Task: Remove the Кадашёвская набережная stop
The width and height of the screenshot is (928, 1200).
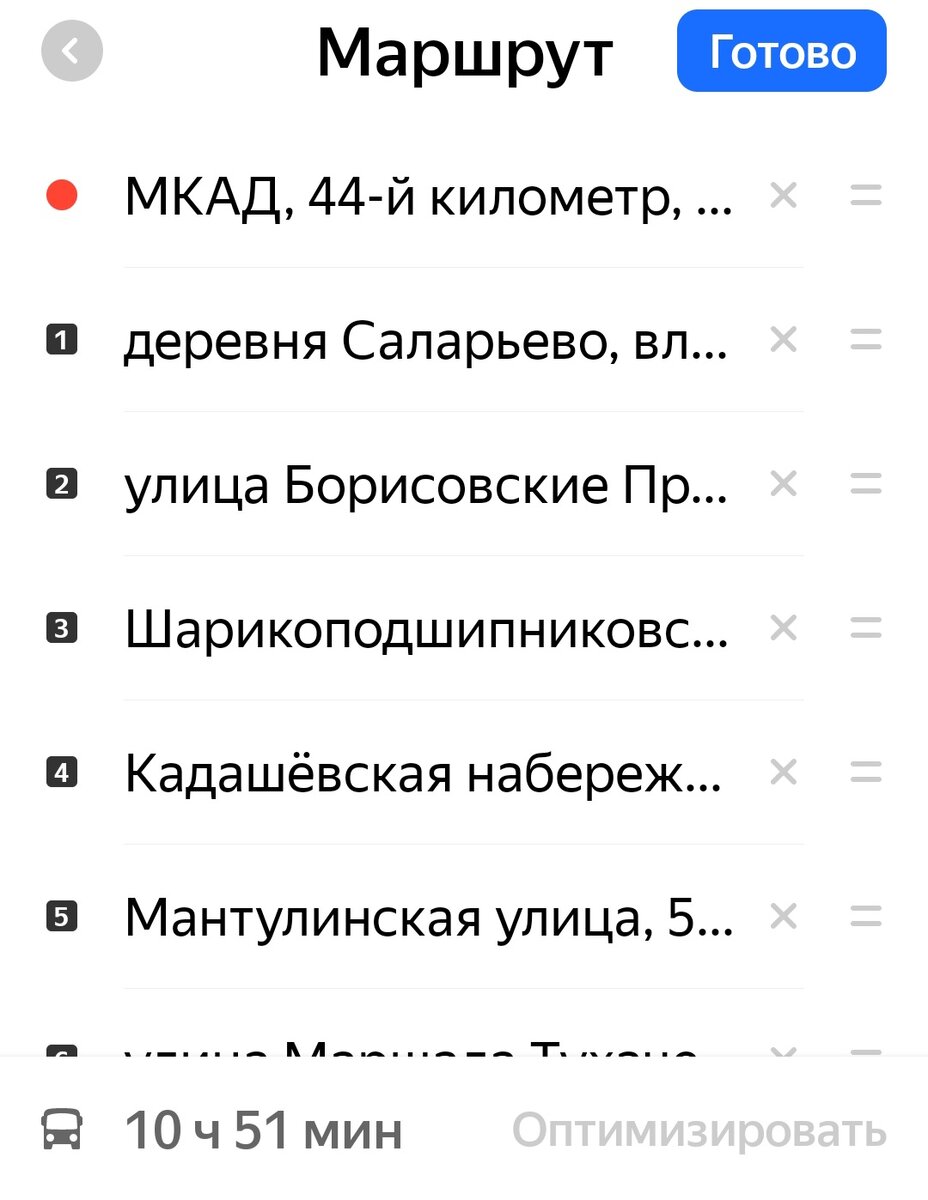Action: click(784, 774)
